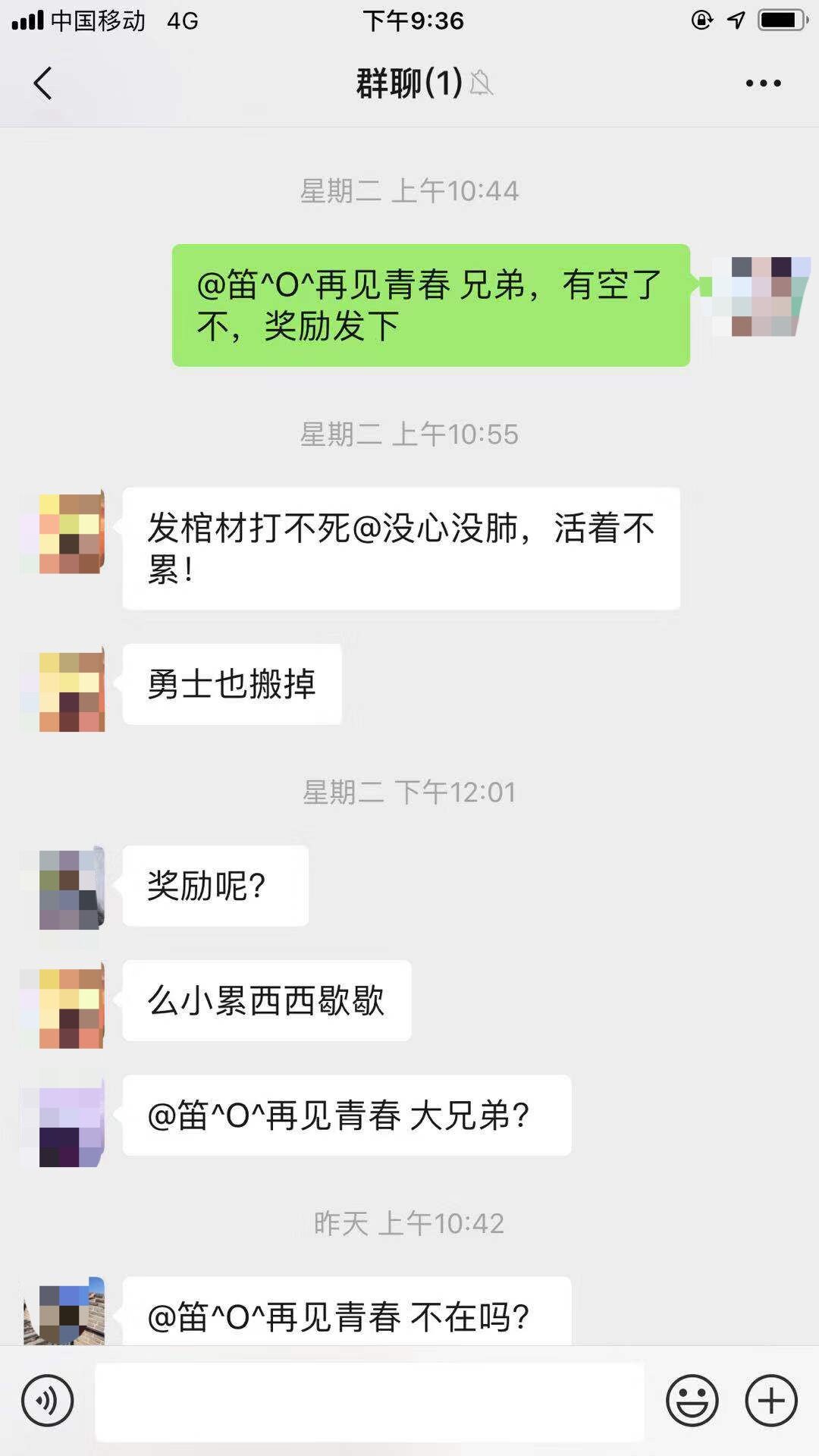Switch to voice message input
Viewport: 819px width, 1456px height.
click(x=48, y=1401)
